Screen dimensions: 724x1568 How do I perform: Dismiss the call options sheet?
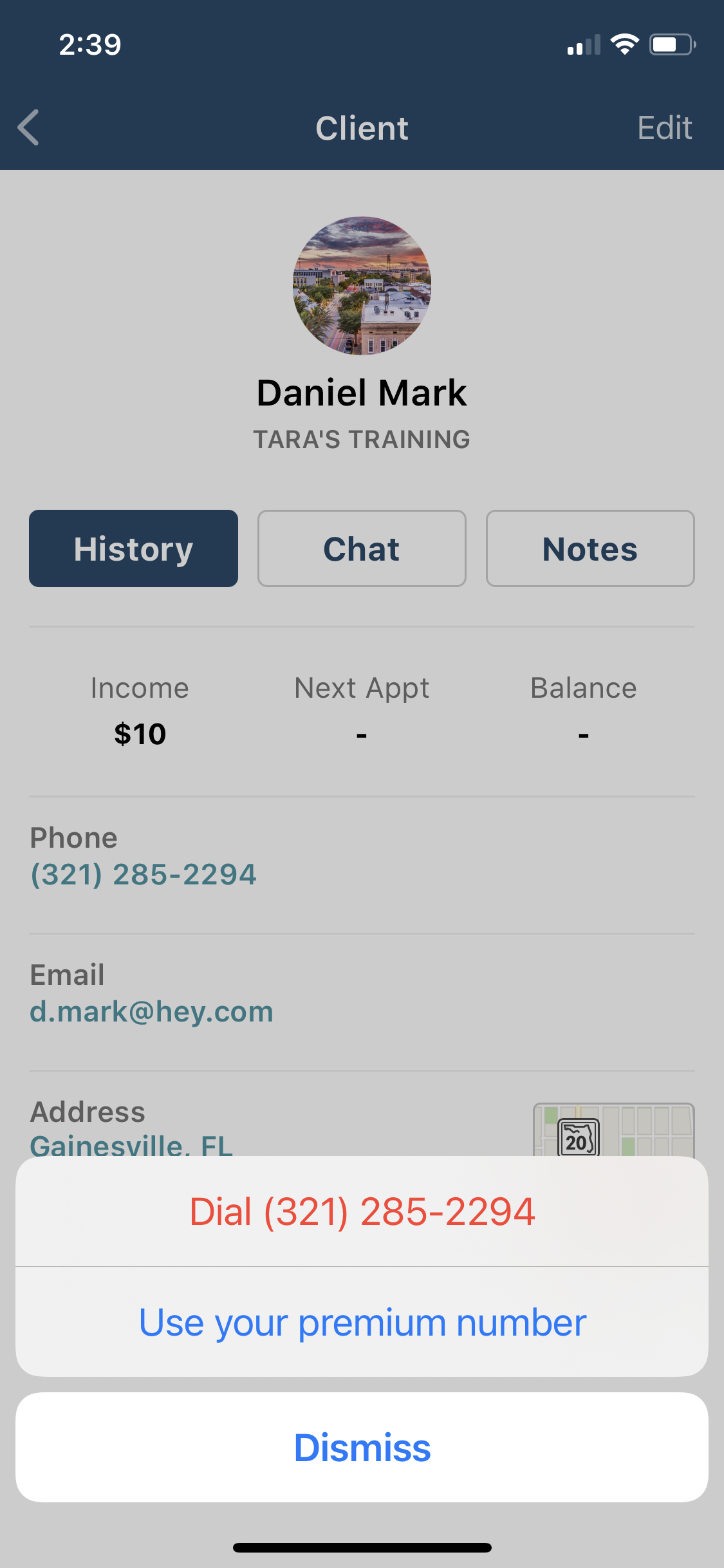click(x=362, y=1448)
